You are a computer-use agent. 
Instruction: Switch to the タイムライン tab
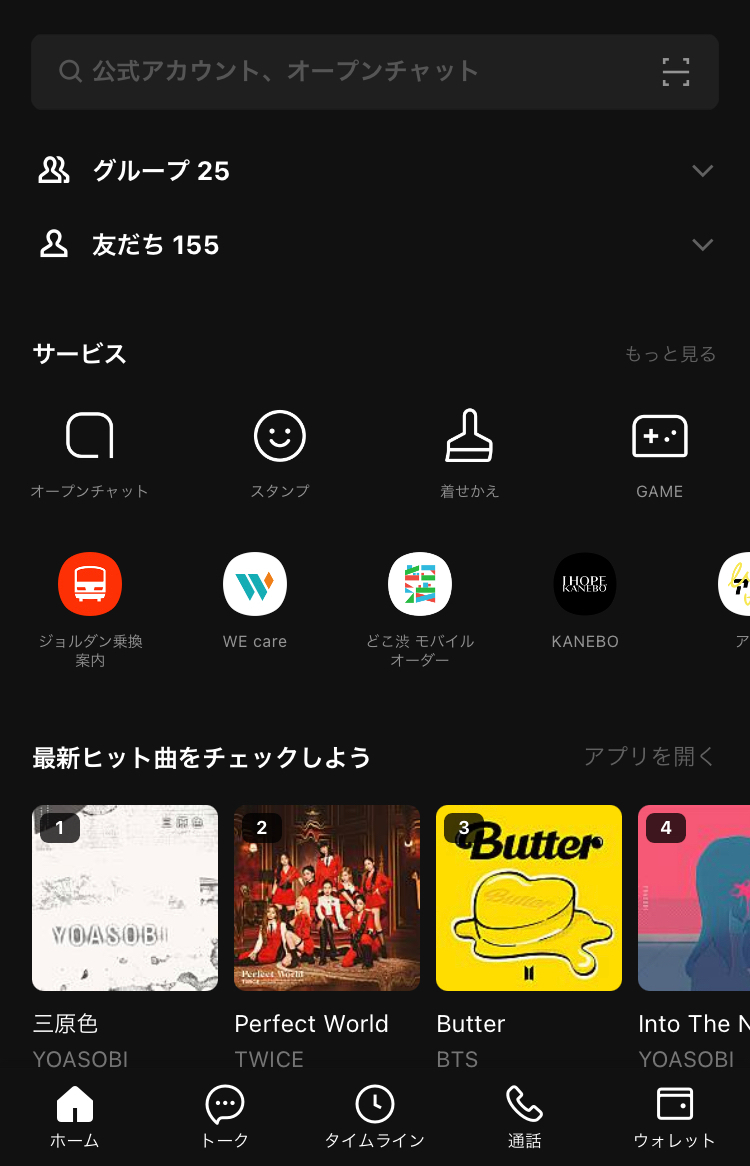(x=375, y=1117)
